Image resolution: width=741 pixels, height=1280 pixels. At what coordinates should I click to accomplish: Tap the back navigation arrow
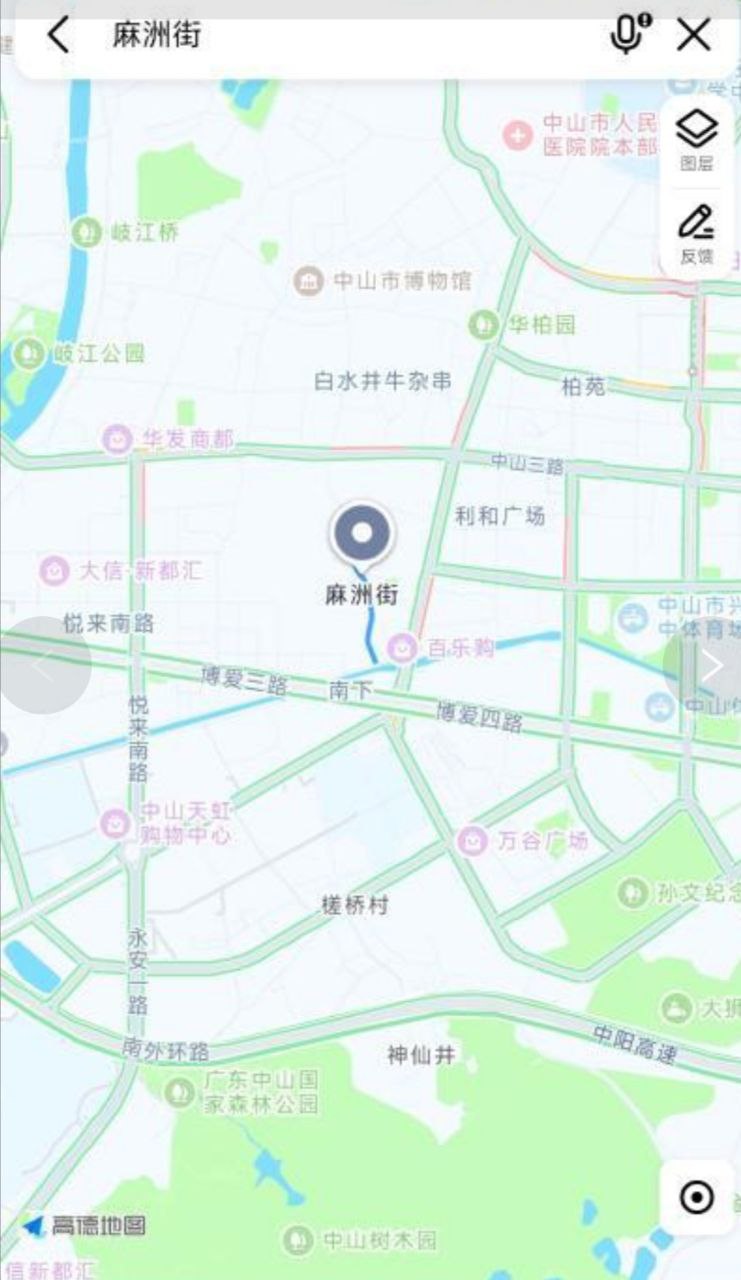57,34
